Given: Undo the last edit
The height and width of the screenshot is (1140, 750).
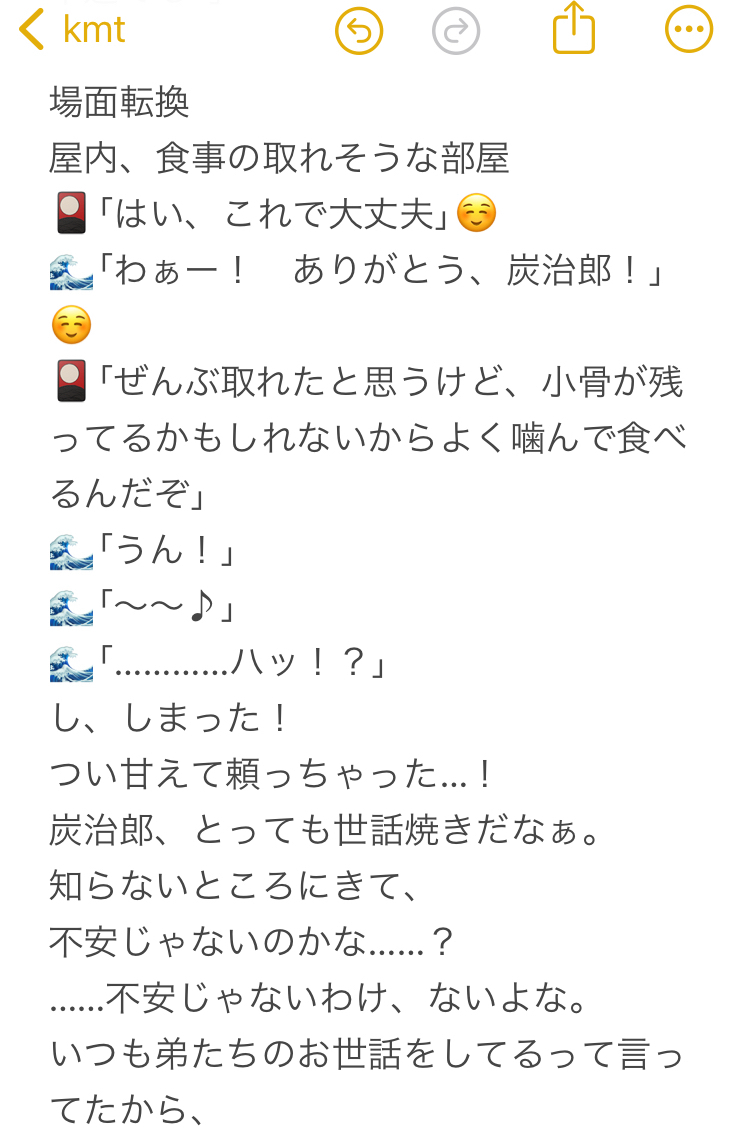Looking at the screenshot, I should 359,30.
